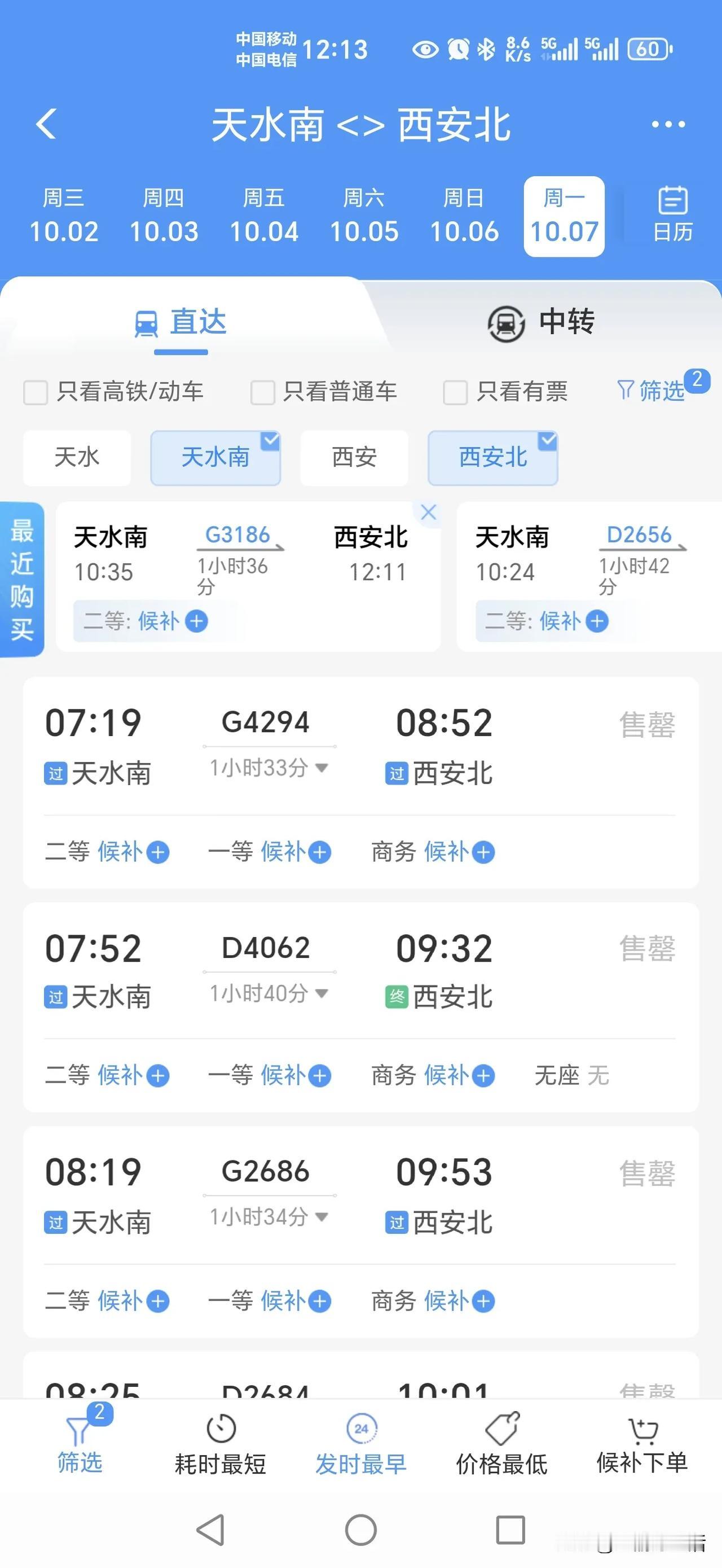Viewport: 722px width, 1568px height.
Task: Open the top-right 筛选 filter panel
Action: click(662, 391)
